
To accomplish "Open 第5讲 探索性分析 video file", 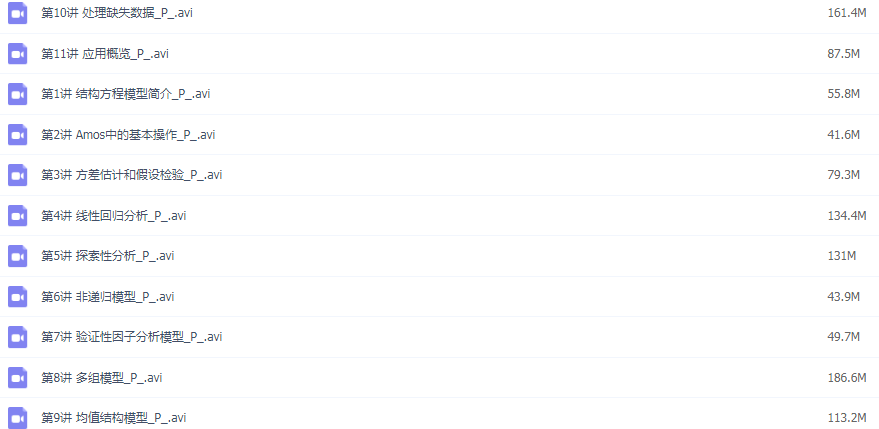I will pyautogui.click(x=108, y=256).
